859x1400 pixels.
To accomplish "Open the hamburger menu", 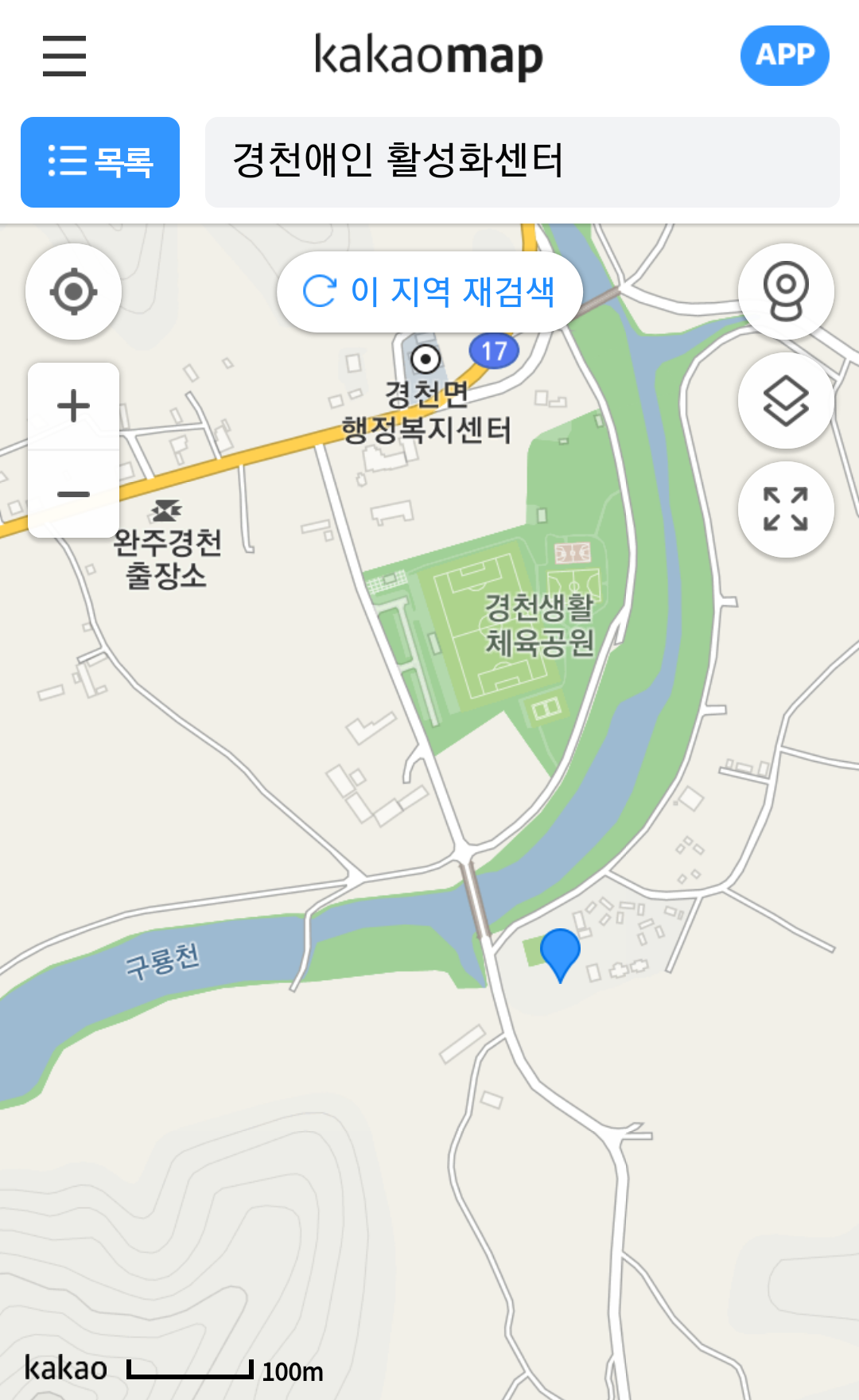I will tap(64, 56).
